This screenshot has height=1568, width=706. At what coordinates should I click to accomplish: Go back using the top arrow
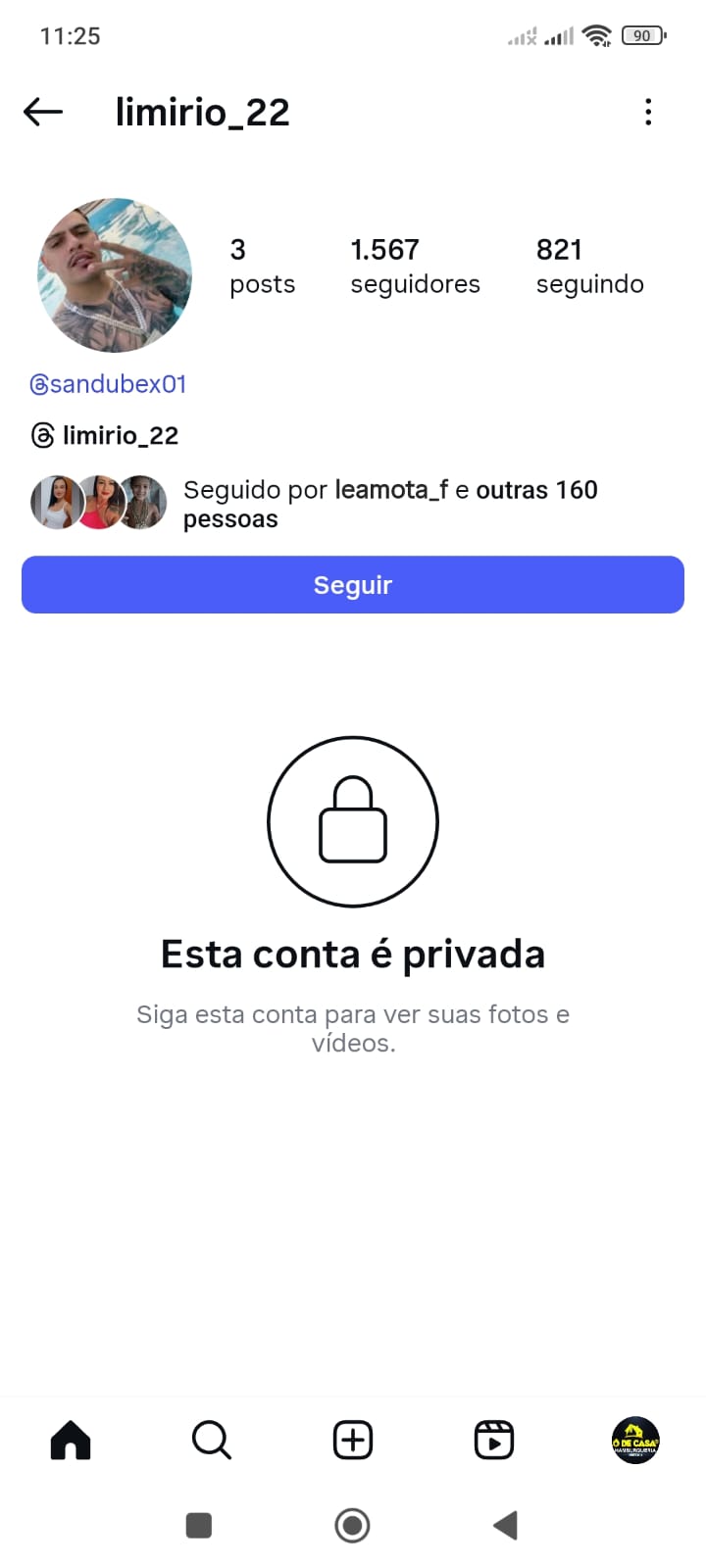pyautogui.click(x=43, y=112)
